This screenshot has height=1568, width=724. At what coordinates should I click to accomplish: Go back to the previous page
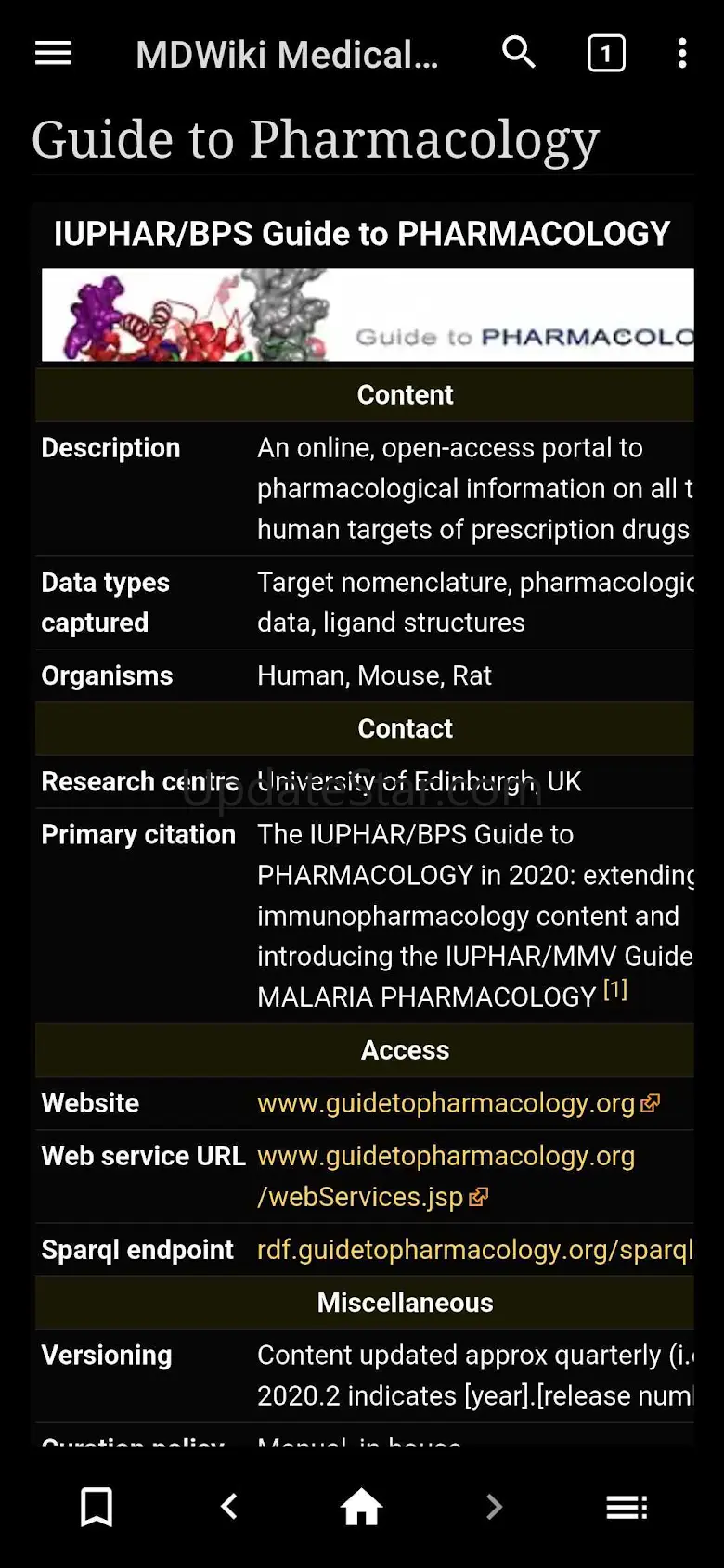[x=229, y=1507]
